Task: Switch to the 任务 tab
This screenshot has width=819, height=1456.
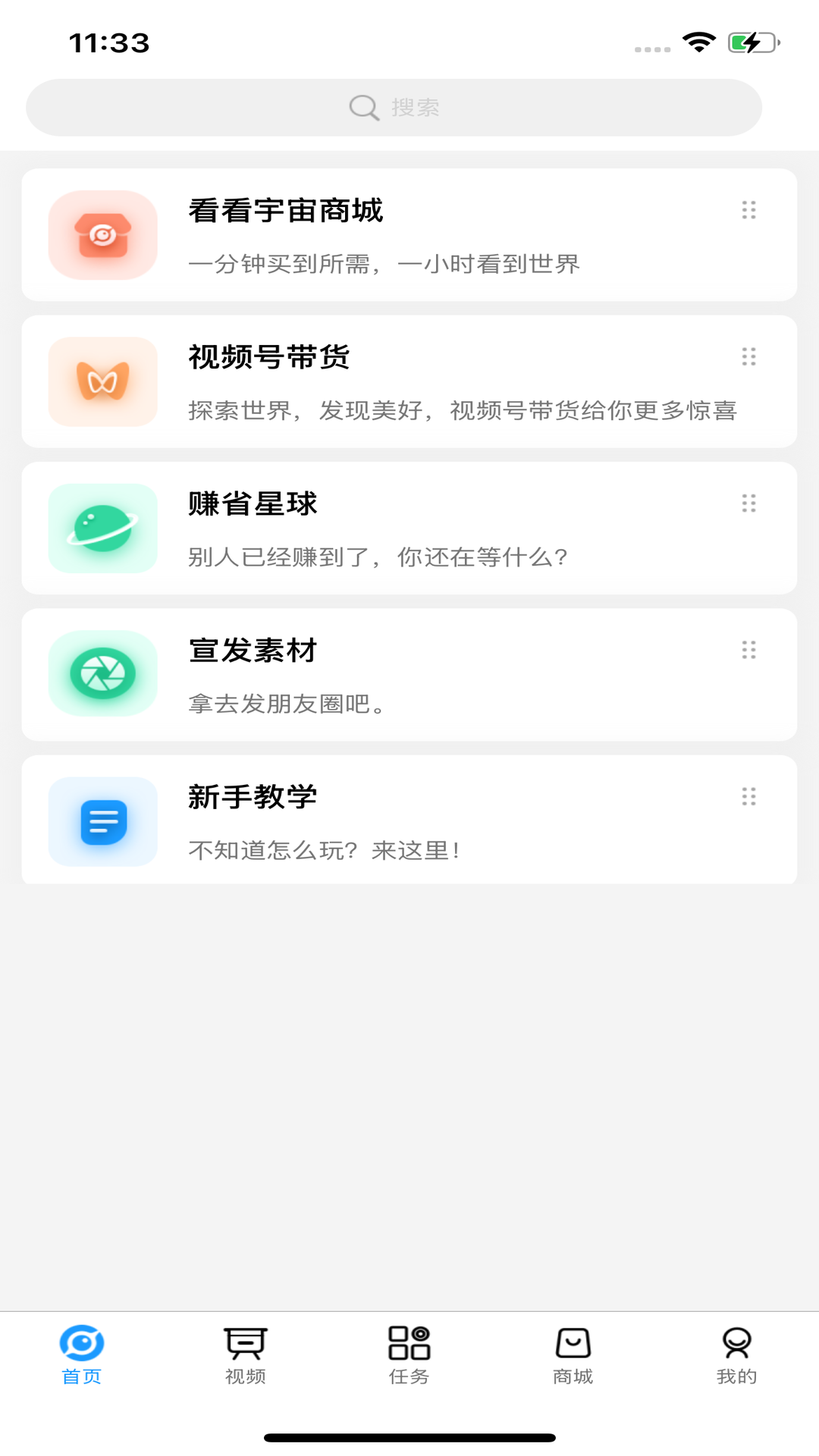Action: point(409,1355)
